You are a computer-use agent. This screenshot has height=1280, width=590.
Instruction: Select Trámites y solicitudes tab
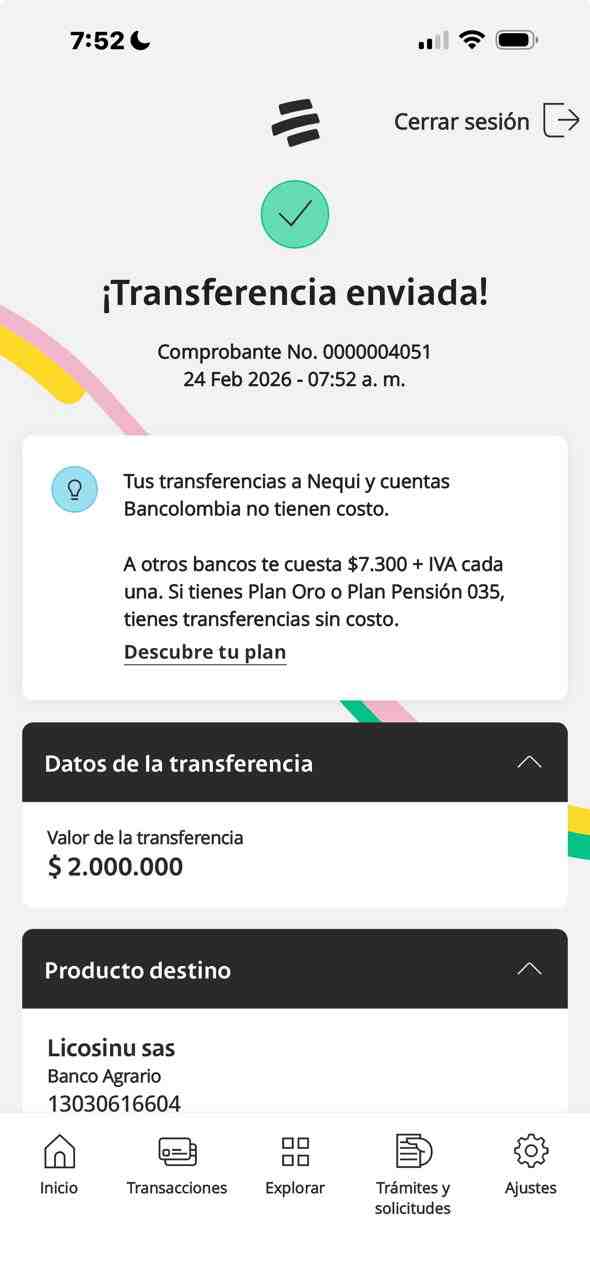[413, 1176]
